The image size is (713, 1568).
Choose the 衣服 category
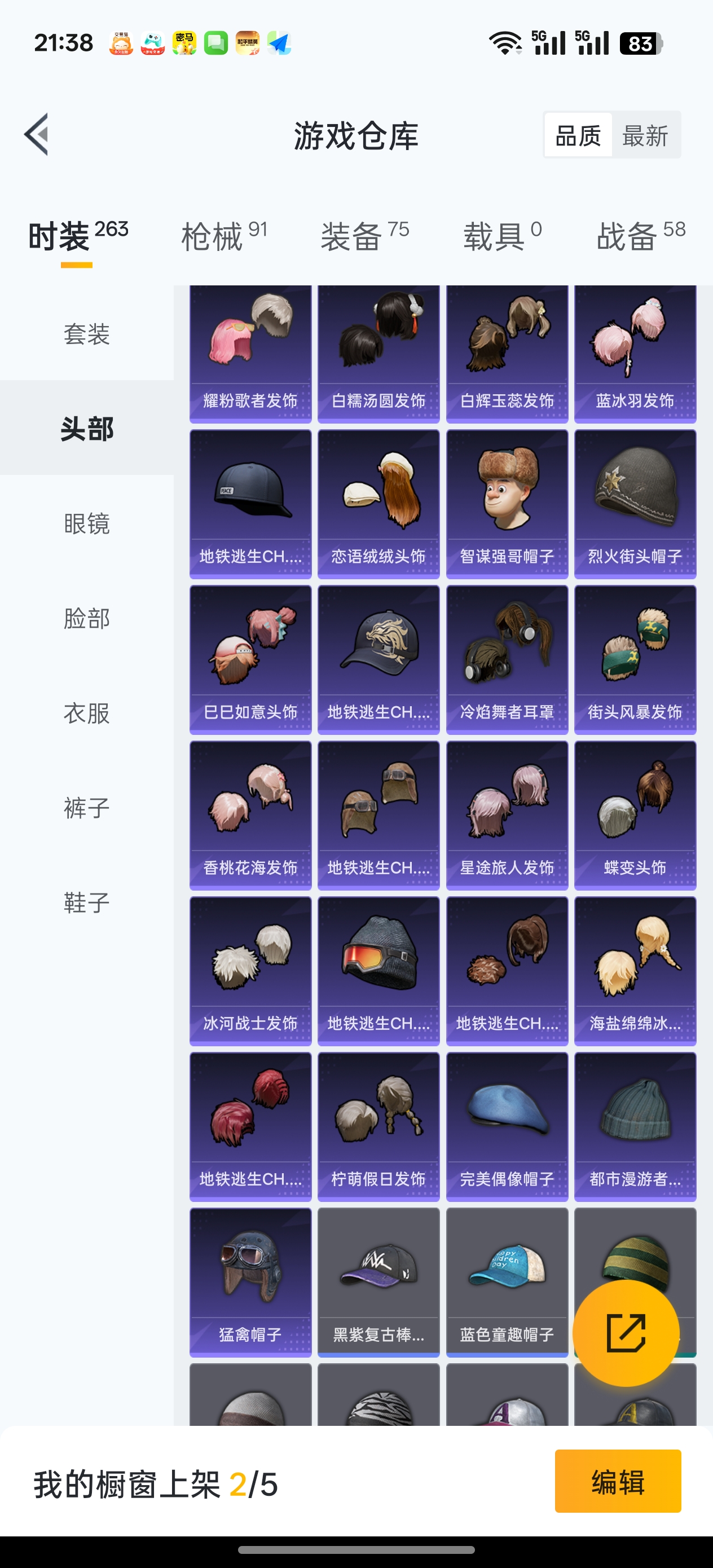pos(87,713)
